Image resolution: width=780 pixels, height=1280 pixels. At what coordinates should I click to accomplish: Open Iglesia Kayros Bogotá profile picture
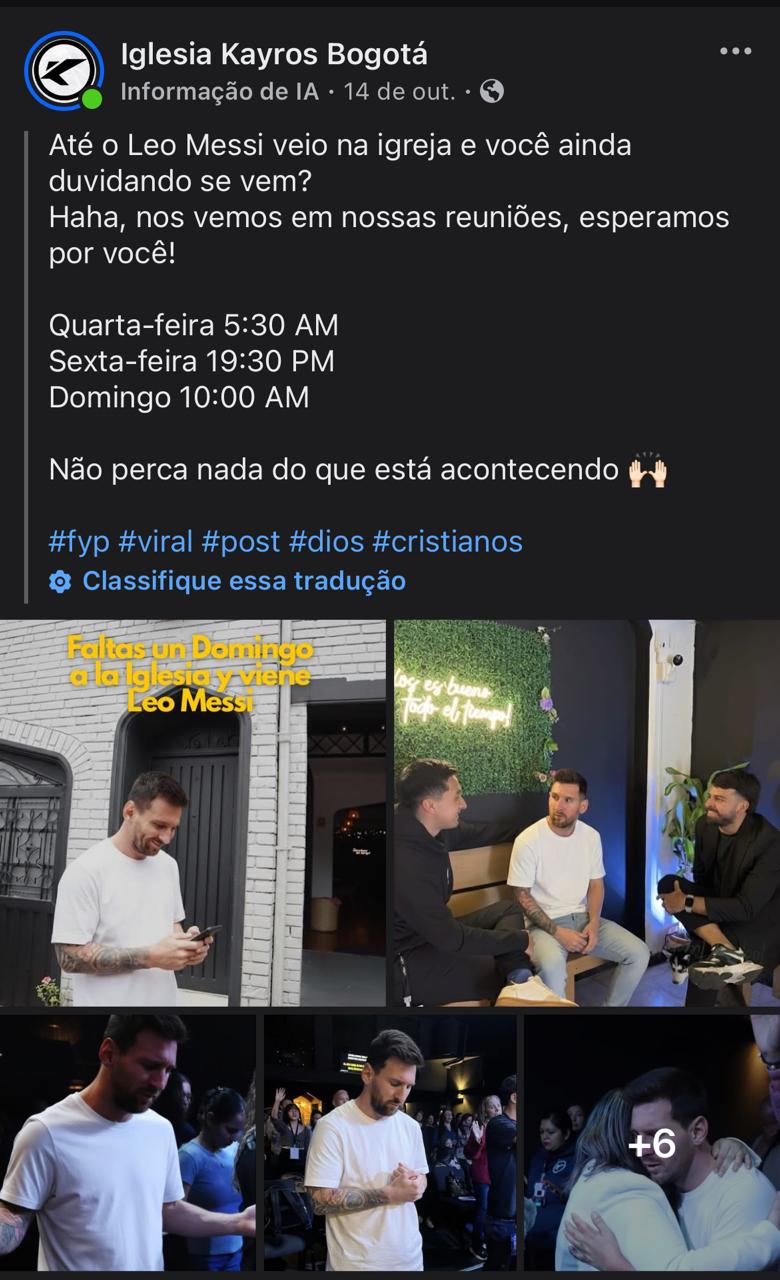point(64,71)
